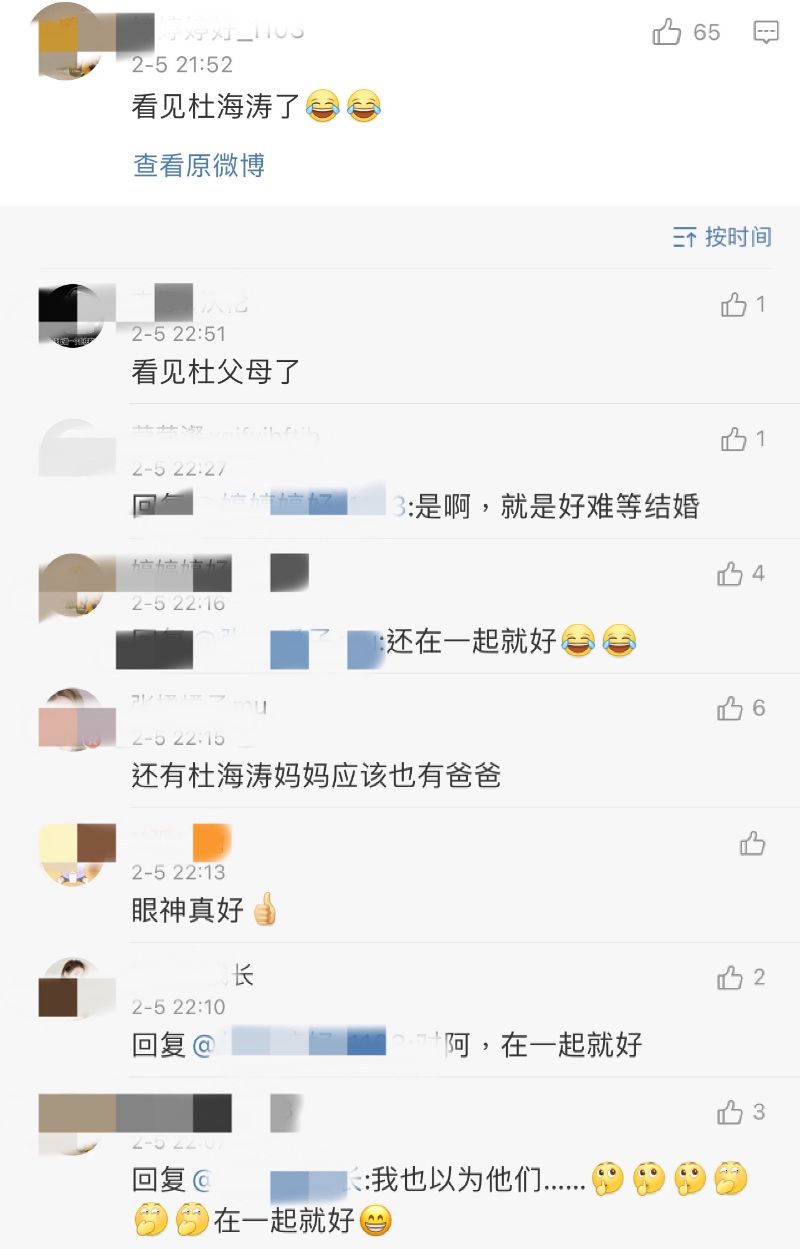Open the 查看原微博 link
The width and height of the screenshot is (800, 1249).
[199, 165]
